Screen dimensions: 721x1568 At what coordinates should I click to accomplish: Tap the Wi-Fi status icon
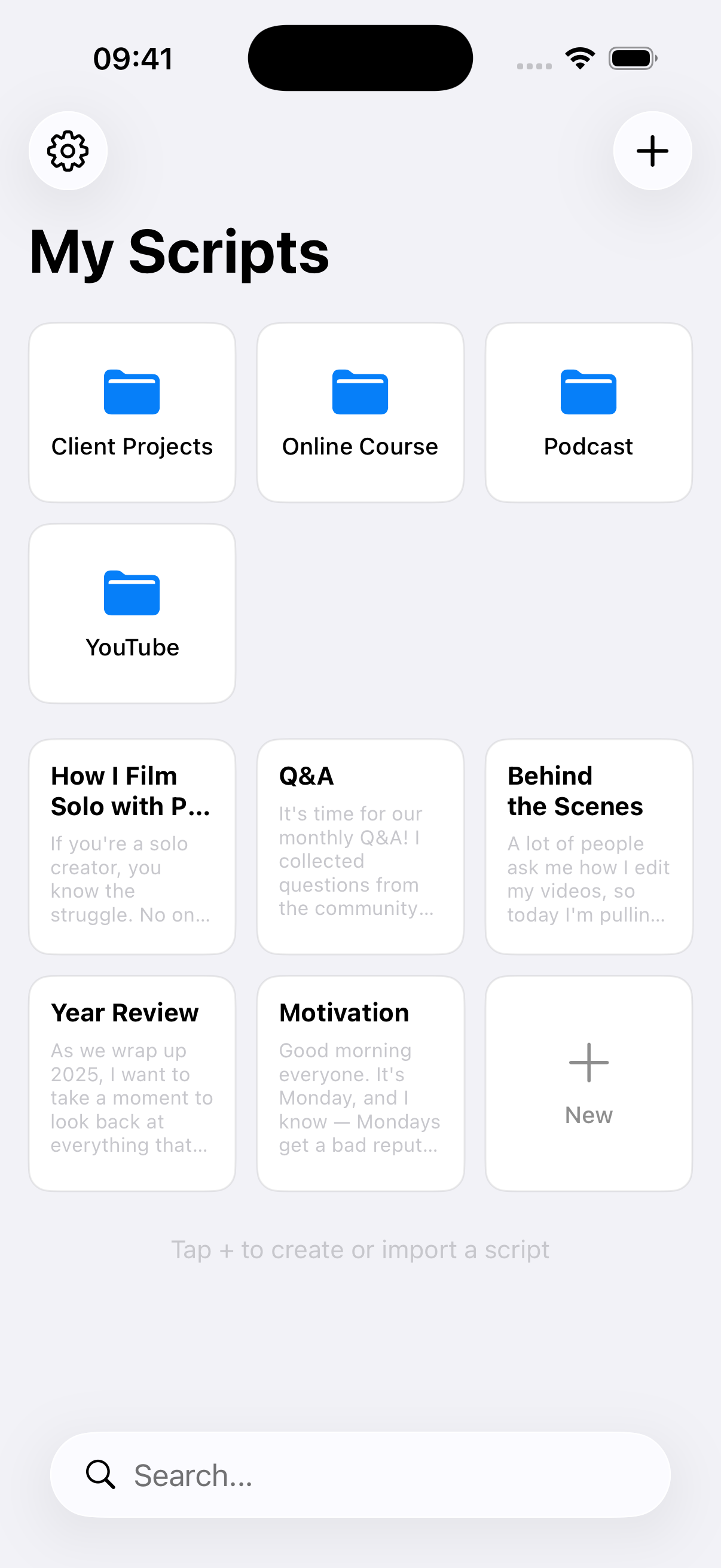pyautogui.click(x=579, y=57)
